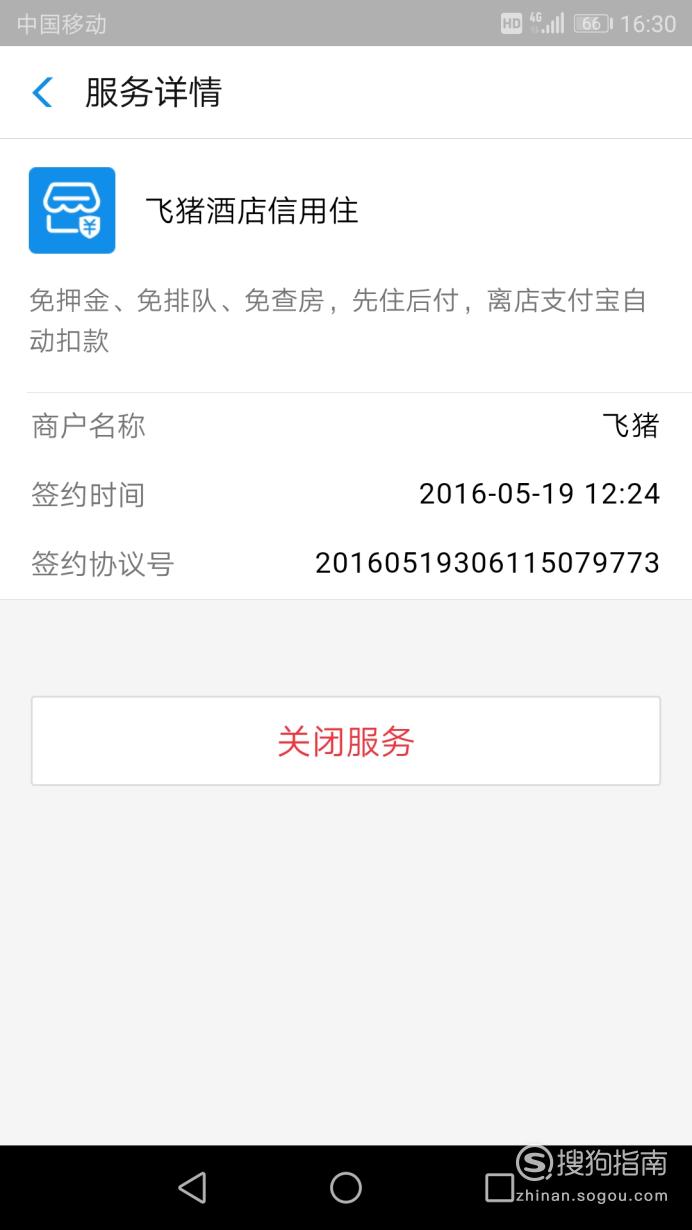Tap the system back triangle

pos(192,1187)
